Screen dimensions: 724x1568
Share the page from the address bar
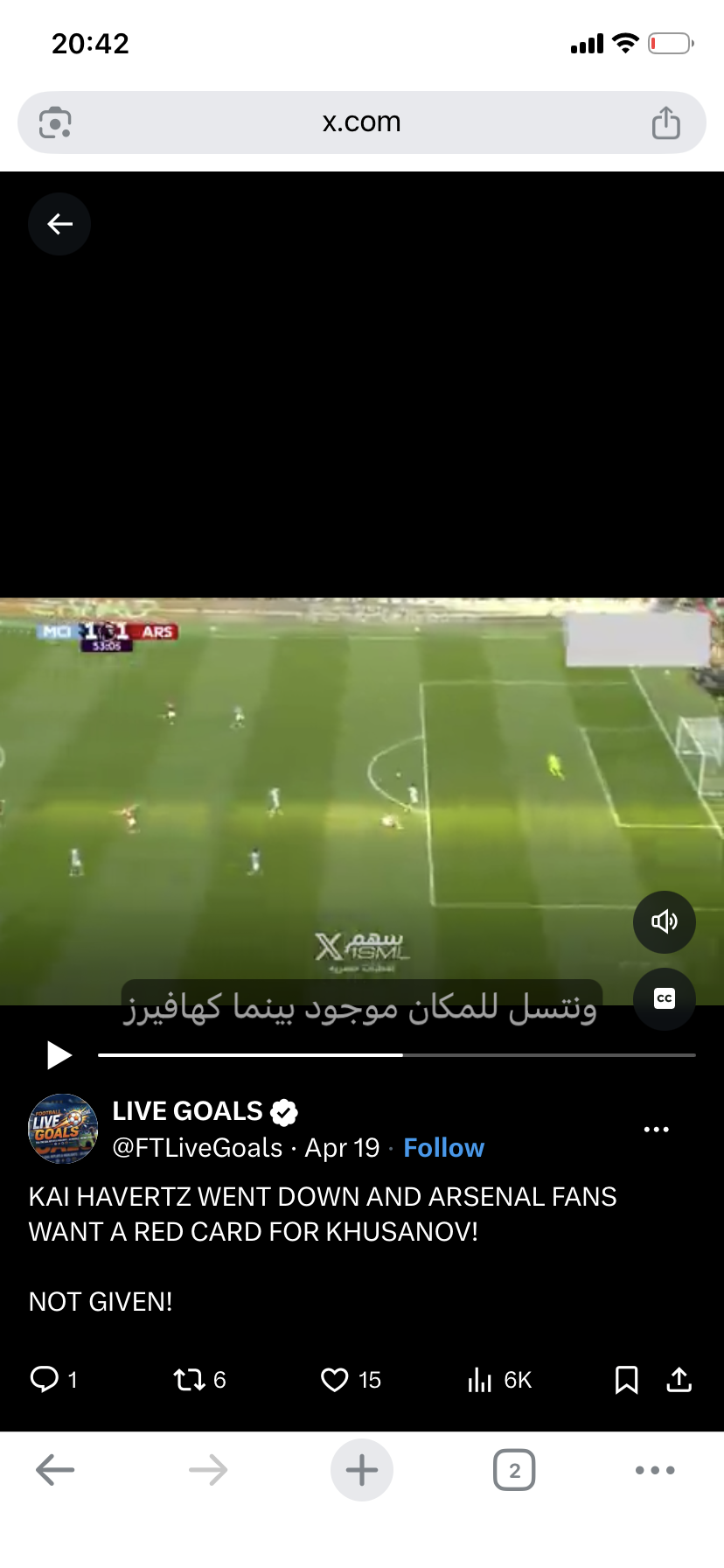(665, 122)
